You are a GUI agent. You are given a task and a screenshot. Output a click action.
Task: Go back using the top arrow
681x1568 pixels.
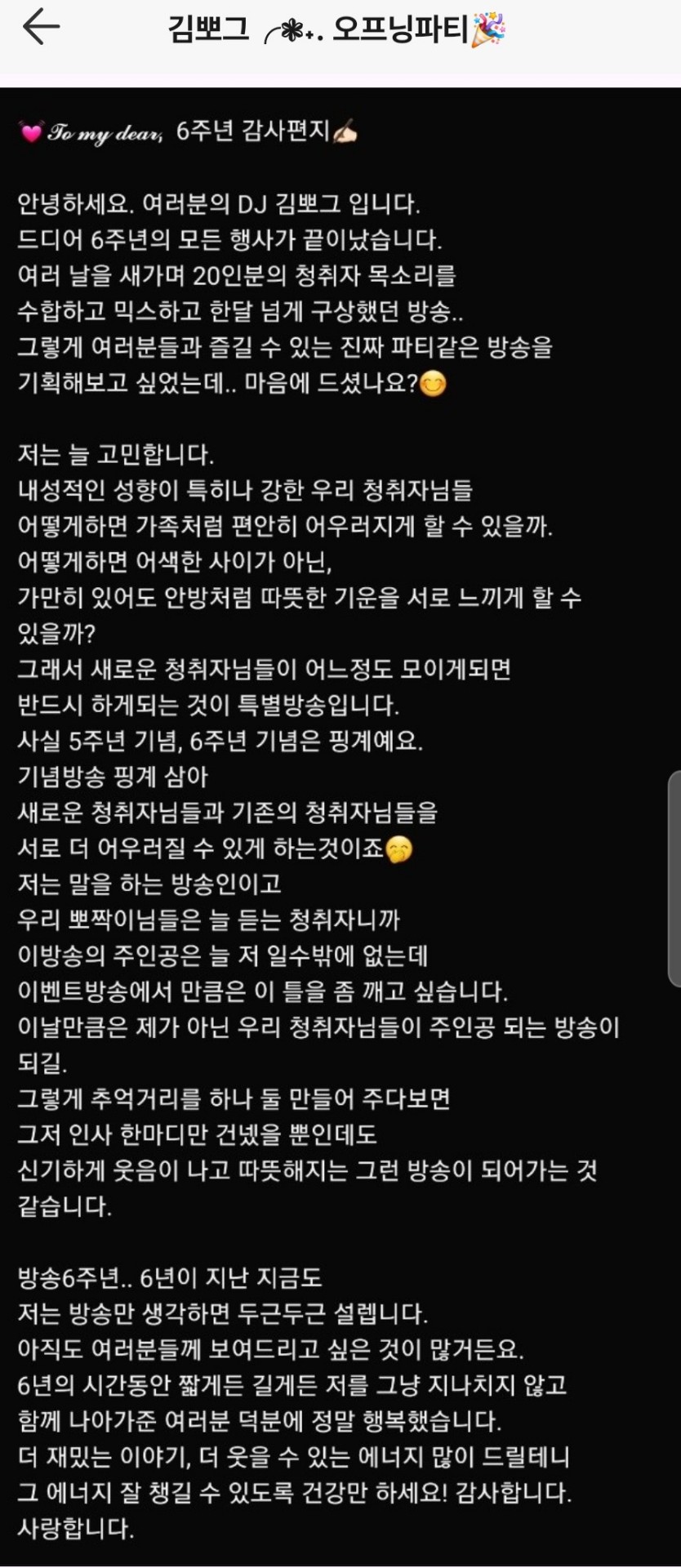point(41,27)
